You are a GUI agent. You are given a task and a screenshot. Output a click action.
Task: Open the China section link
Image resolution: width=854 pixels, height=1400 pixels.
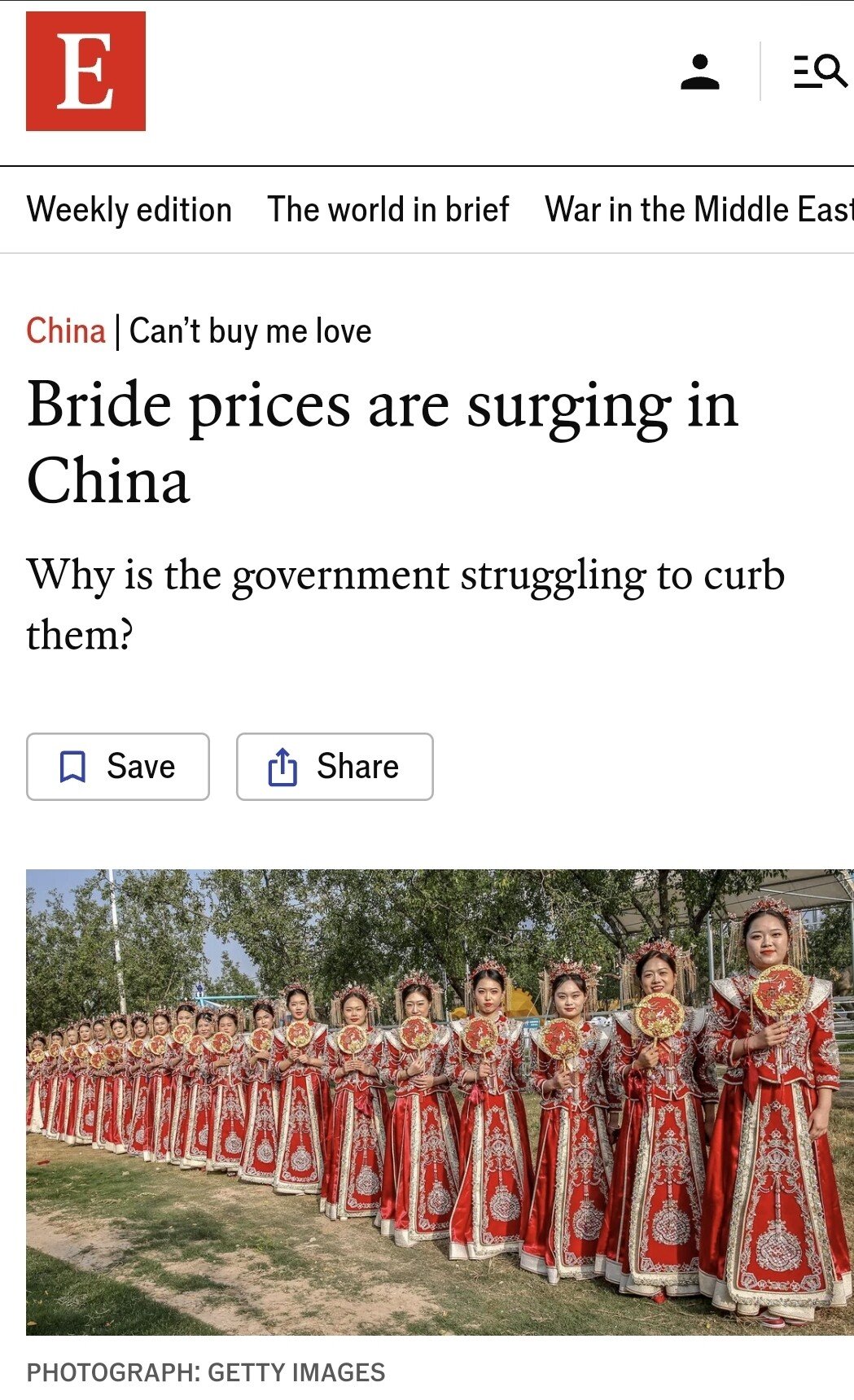click(66, 331)
